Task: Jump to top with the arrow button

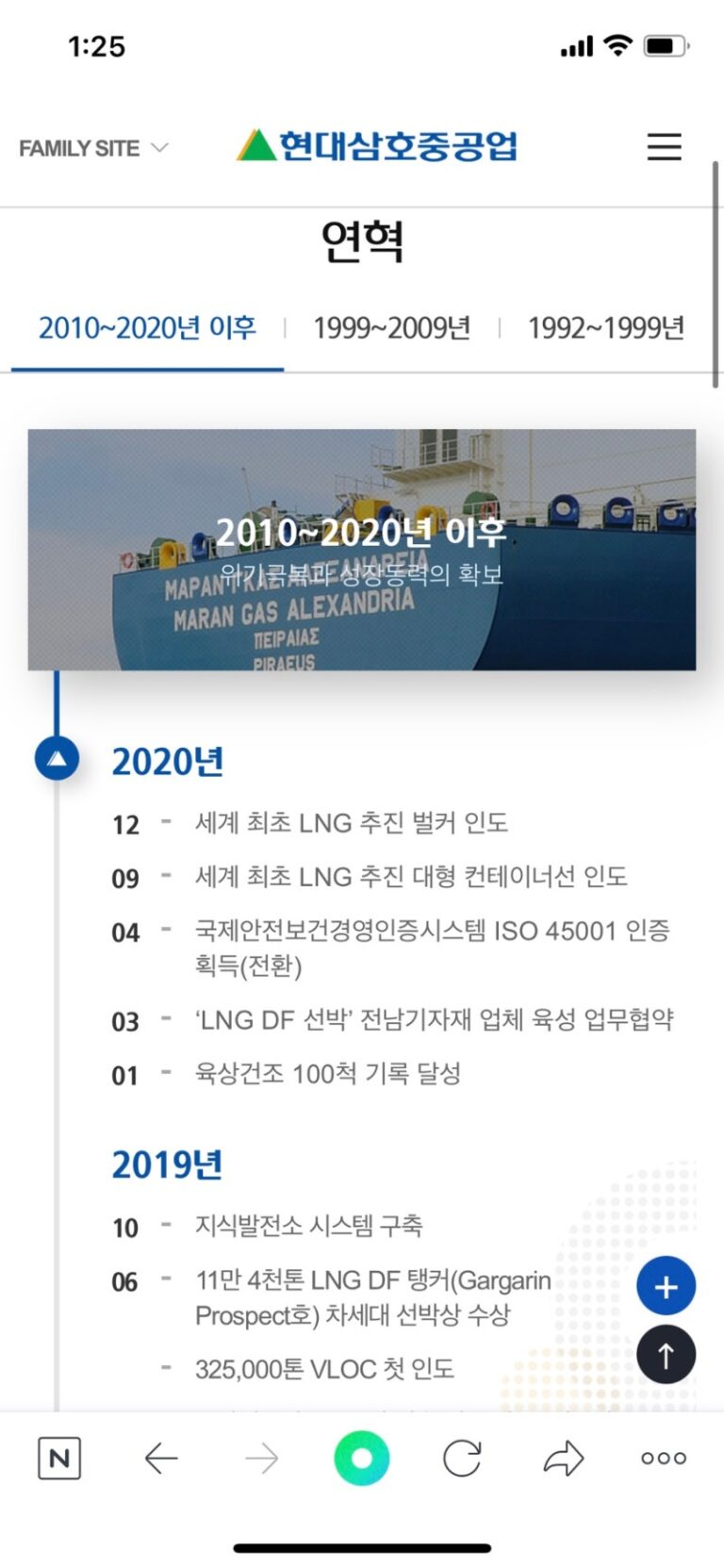Action: pos(666,1355)
